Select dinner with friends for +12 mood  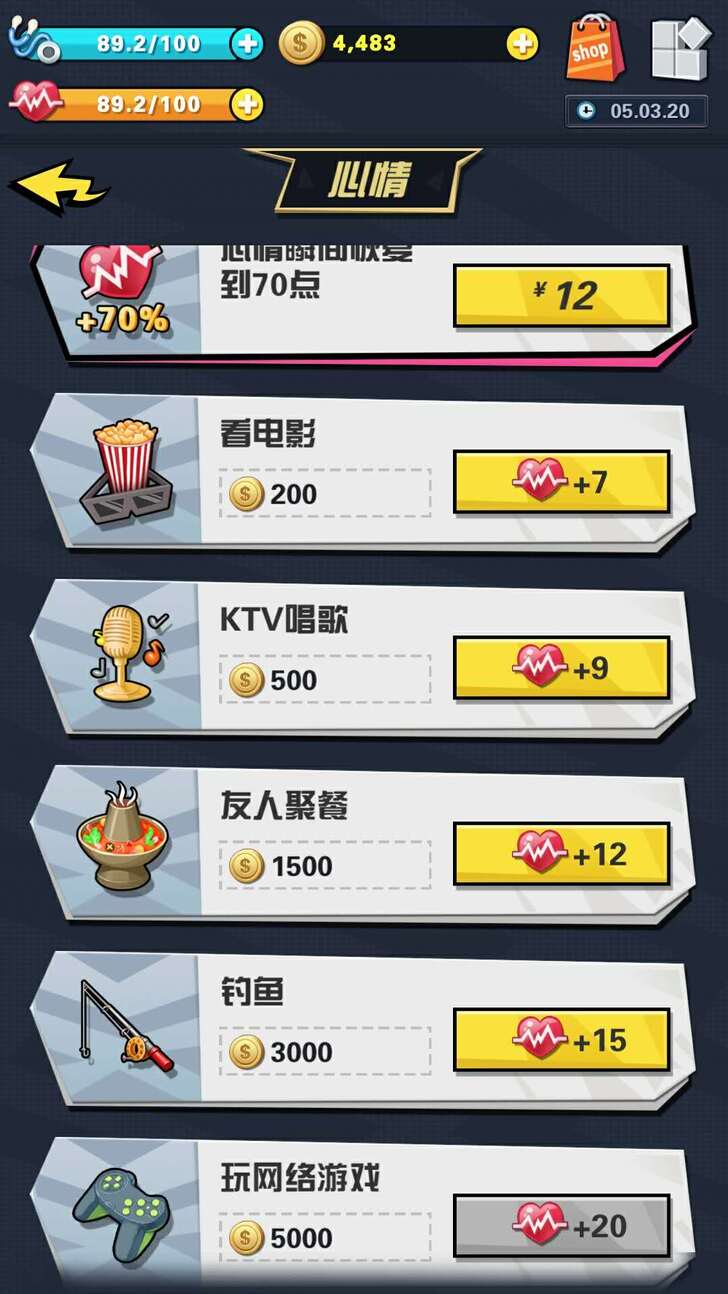pos(562,854)
